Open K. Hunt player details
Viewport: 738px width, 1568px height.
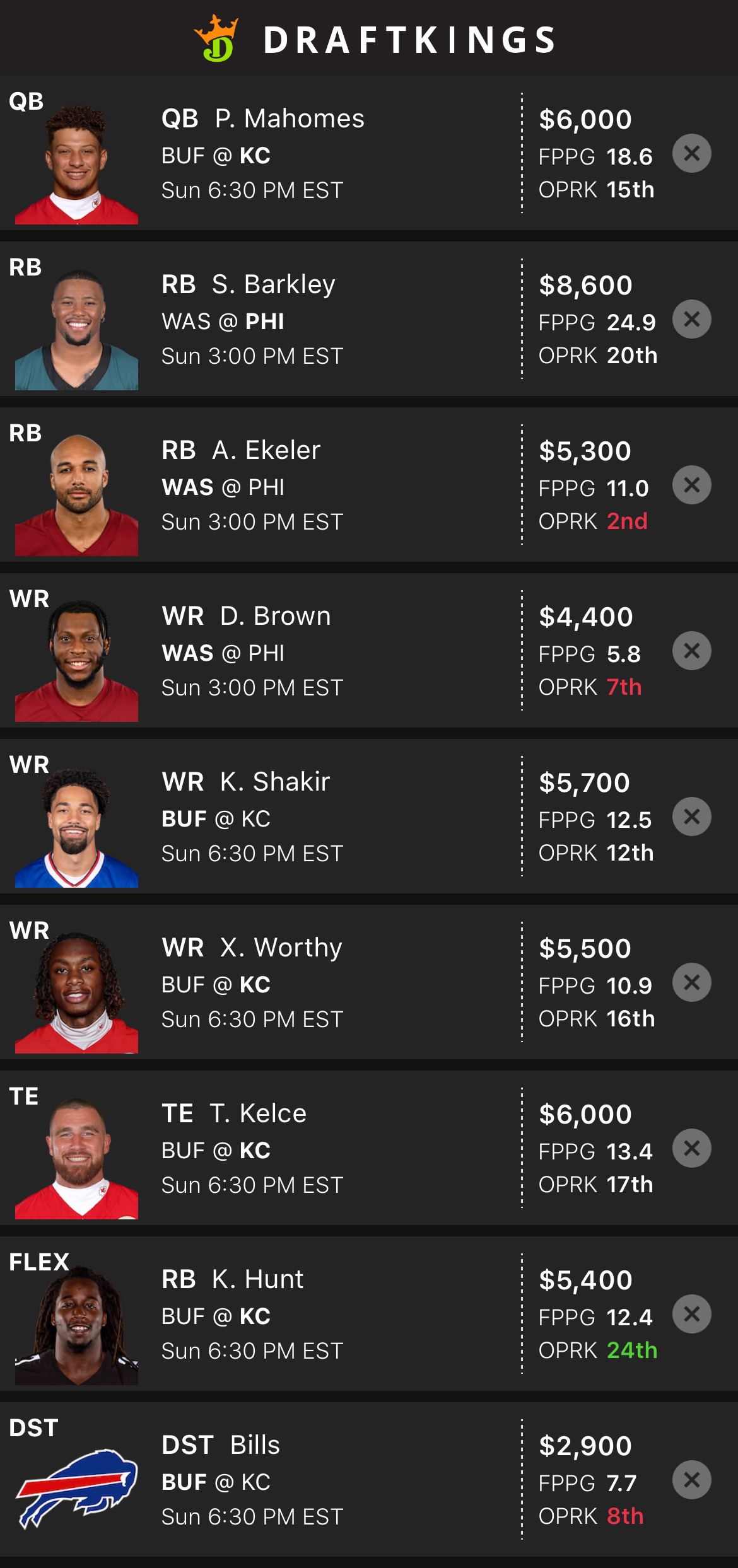(x=257, y=1280)
